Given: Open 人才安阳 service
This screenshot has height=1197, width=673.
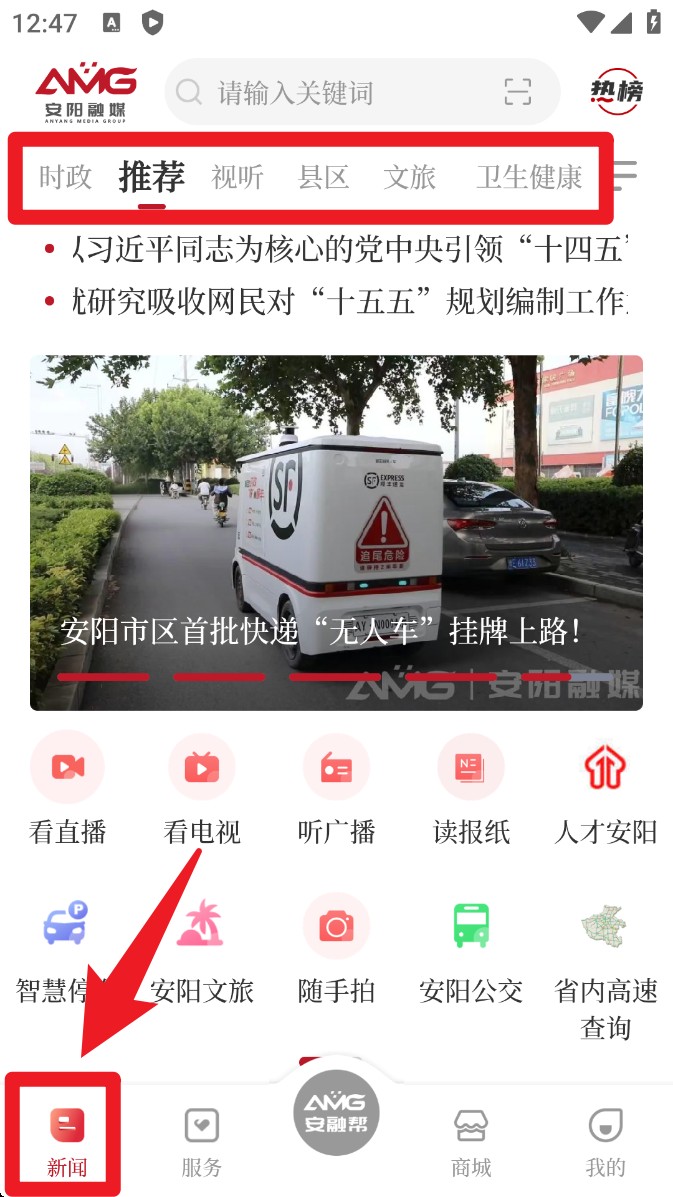Looking at the screenshot, I should point(606,790).
